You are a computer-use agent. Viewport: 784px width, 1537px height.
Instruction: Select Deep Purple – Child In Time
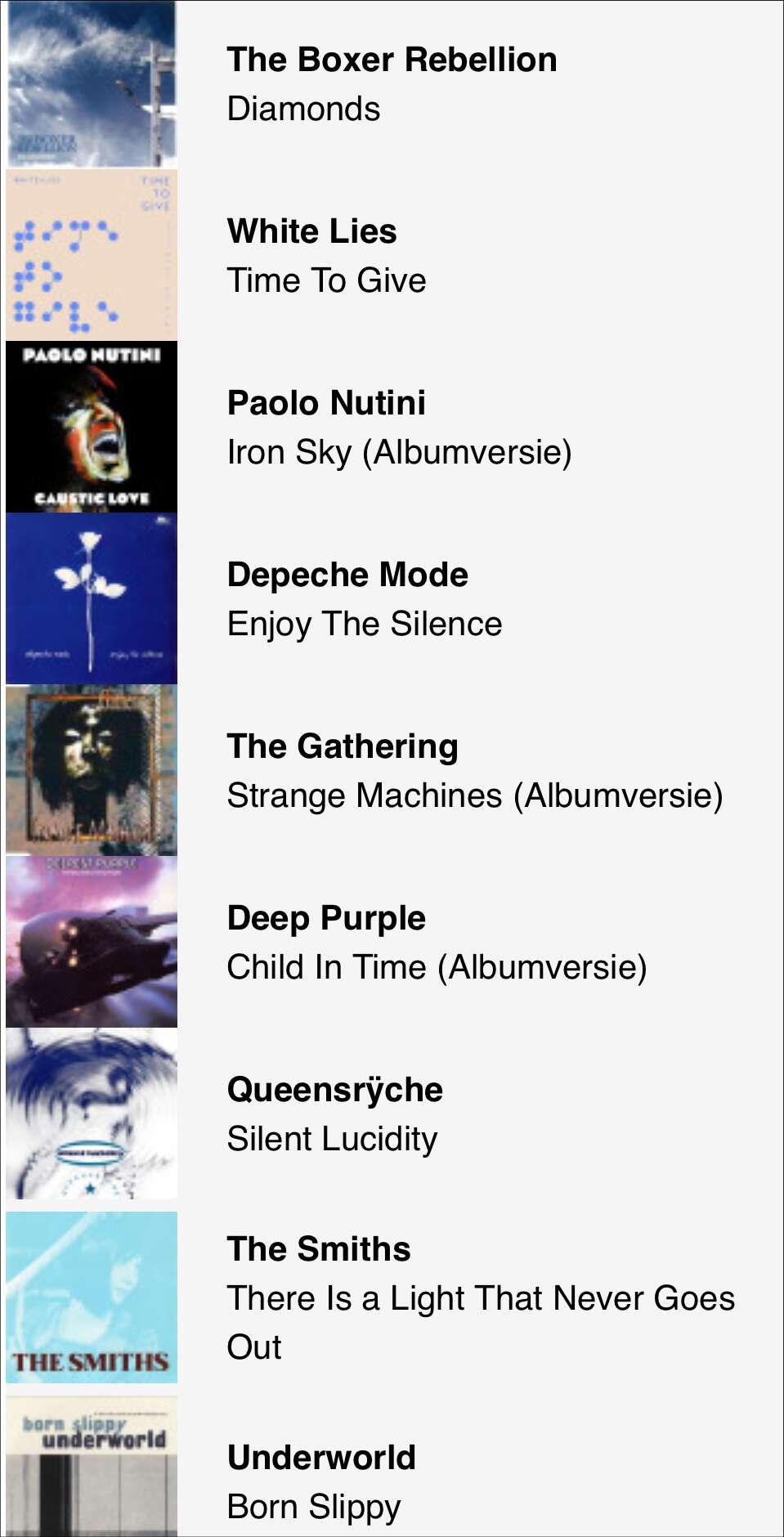coord(392,942)
